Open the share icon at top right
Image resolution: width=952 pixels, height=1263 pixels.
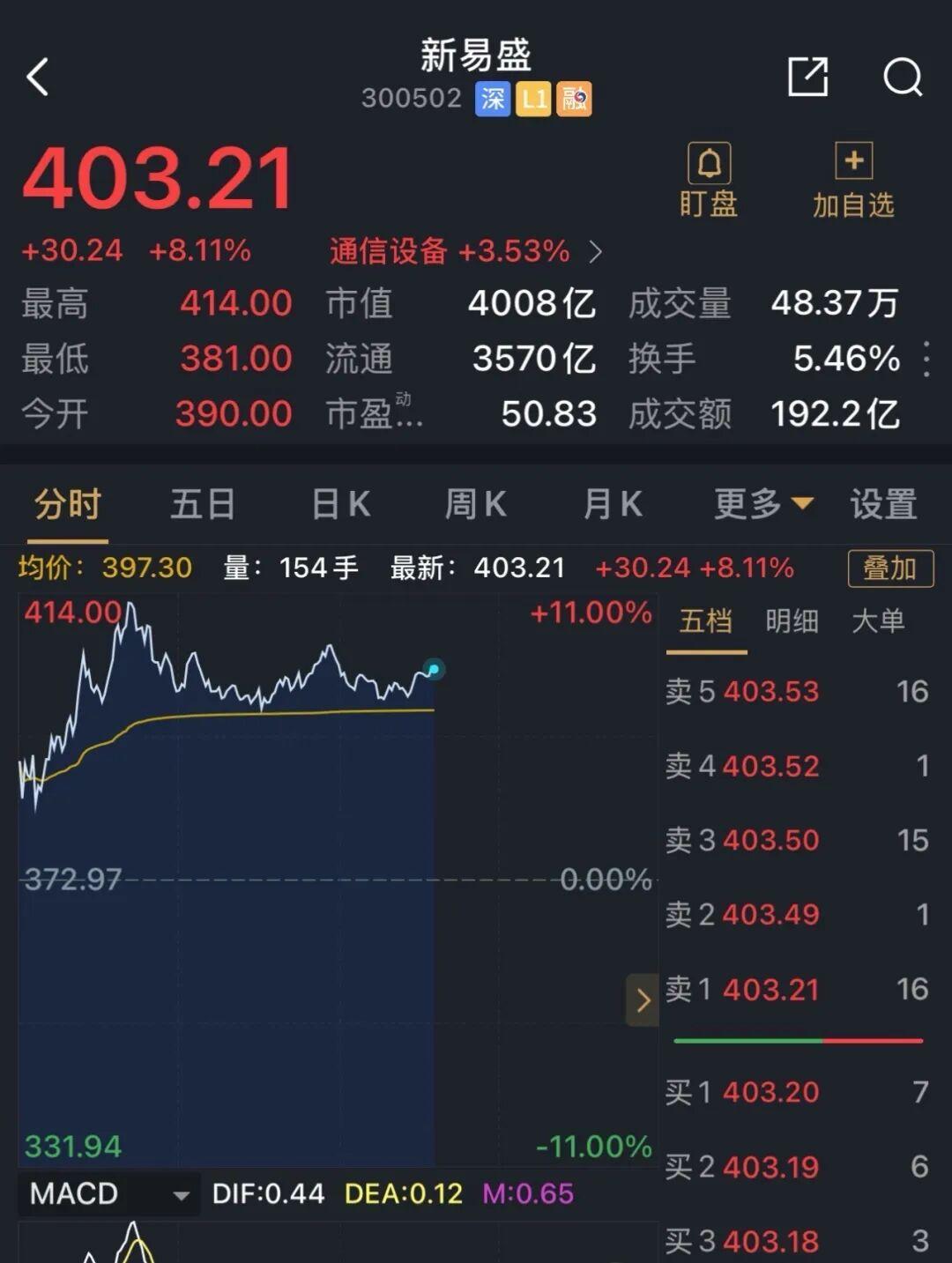[809, 78]
